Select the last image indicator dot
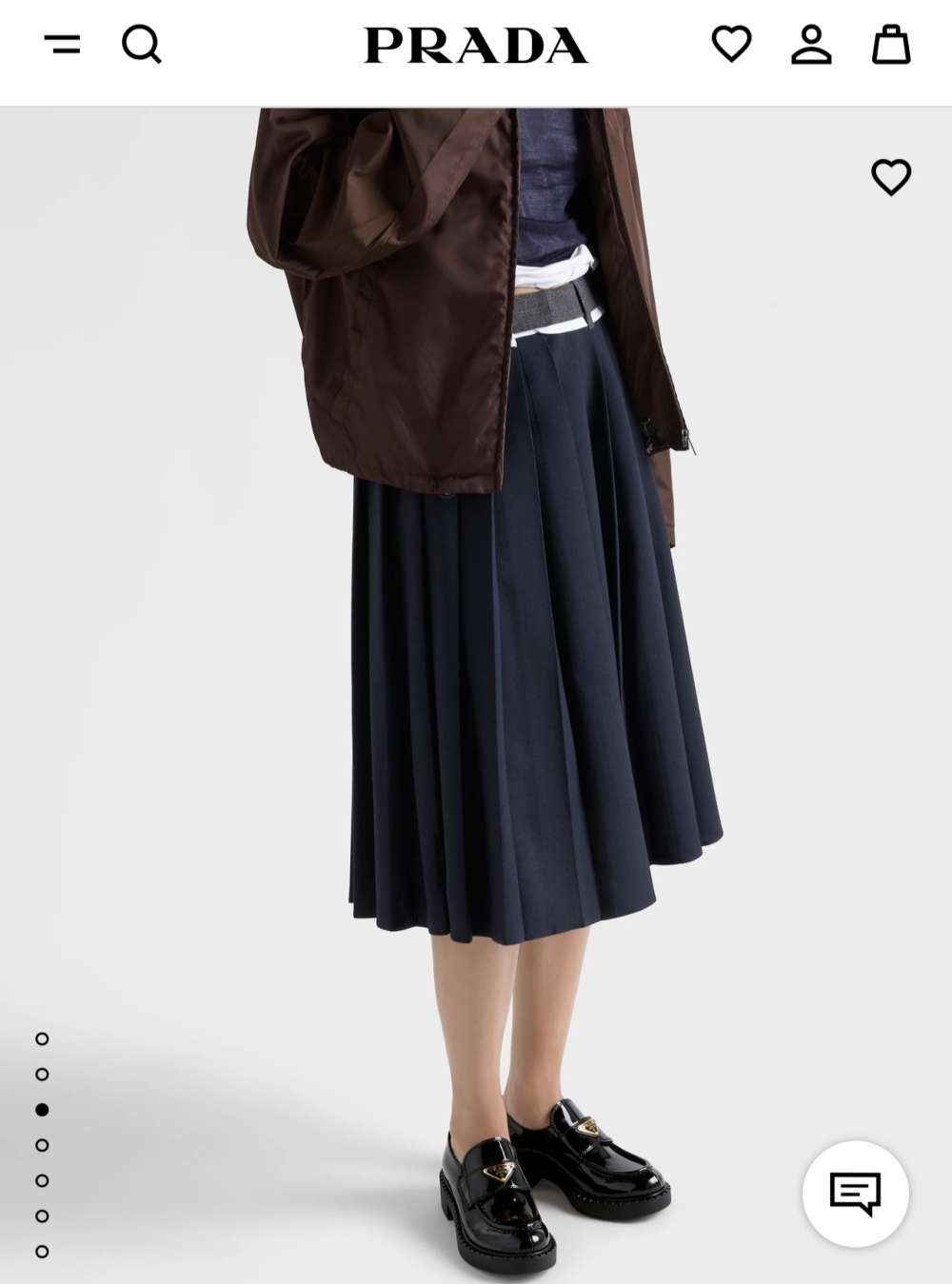Viewport: 952px width, 1284px height. pos(42,1251)
